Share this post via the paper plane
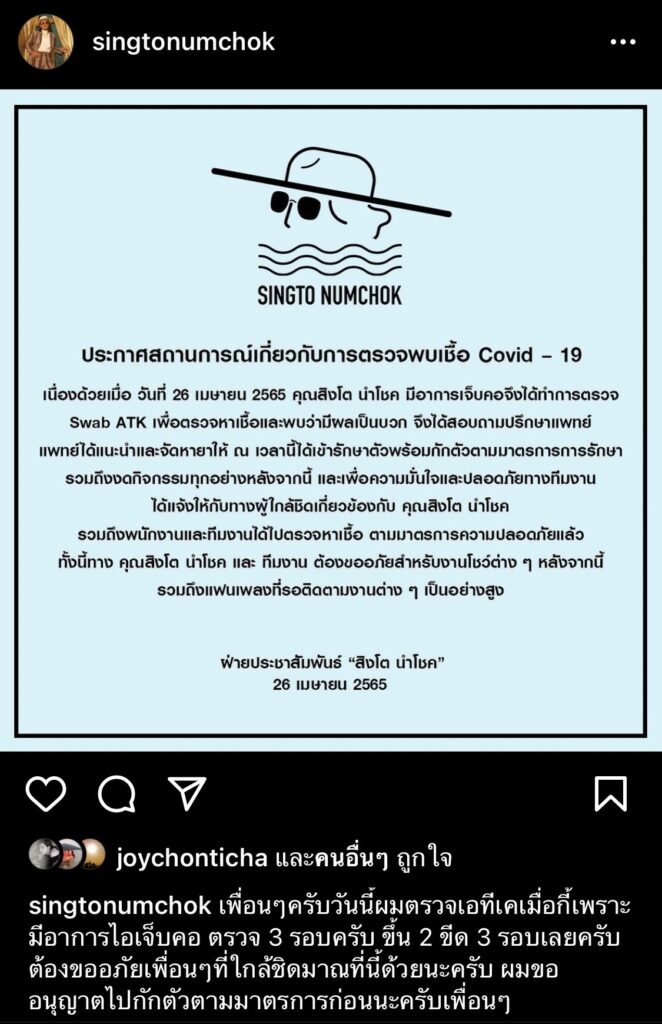This screenshot has width=662, height=1024. (187, 793)
